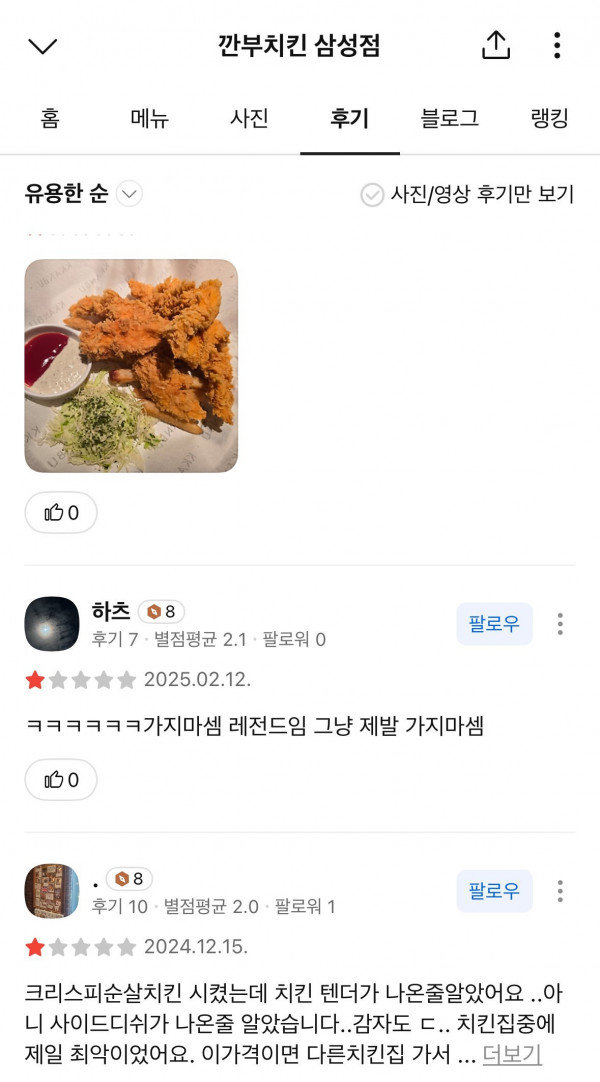Share 깐부치킨 삼성점 page

tap(496, 45)
